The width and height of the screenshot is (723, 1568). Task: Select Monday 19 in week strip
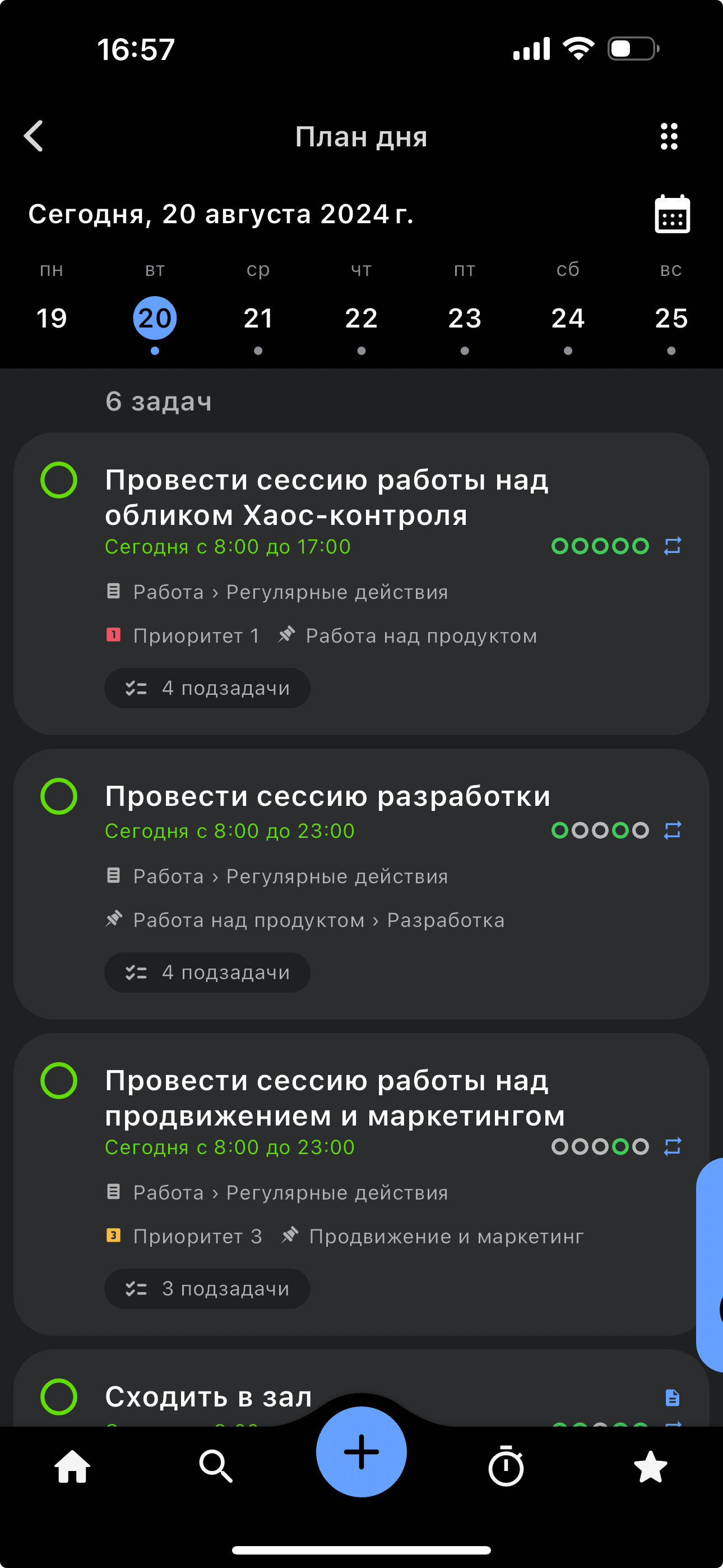[52, 319]
